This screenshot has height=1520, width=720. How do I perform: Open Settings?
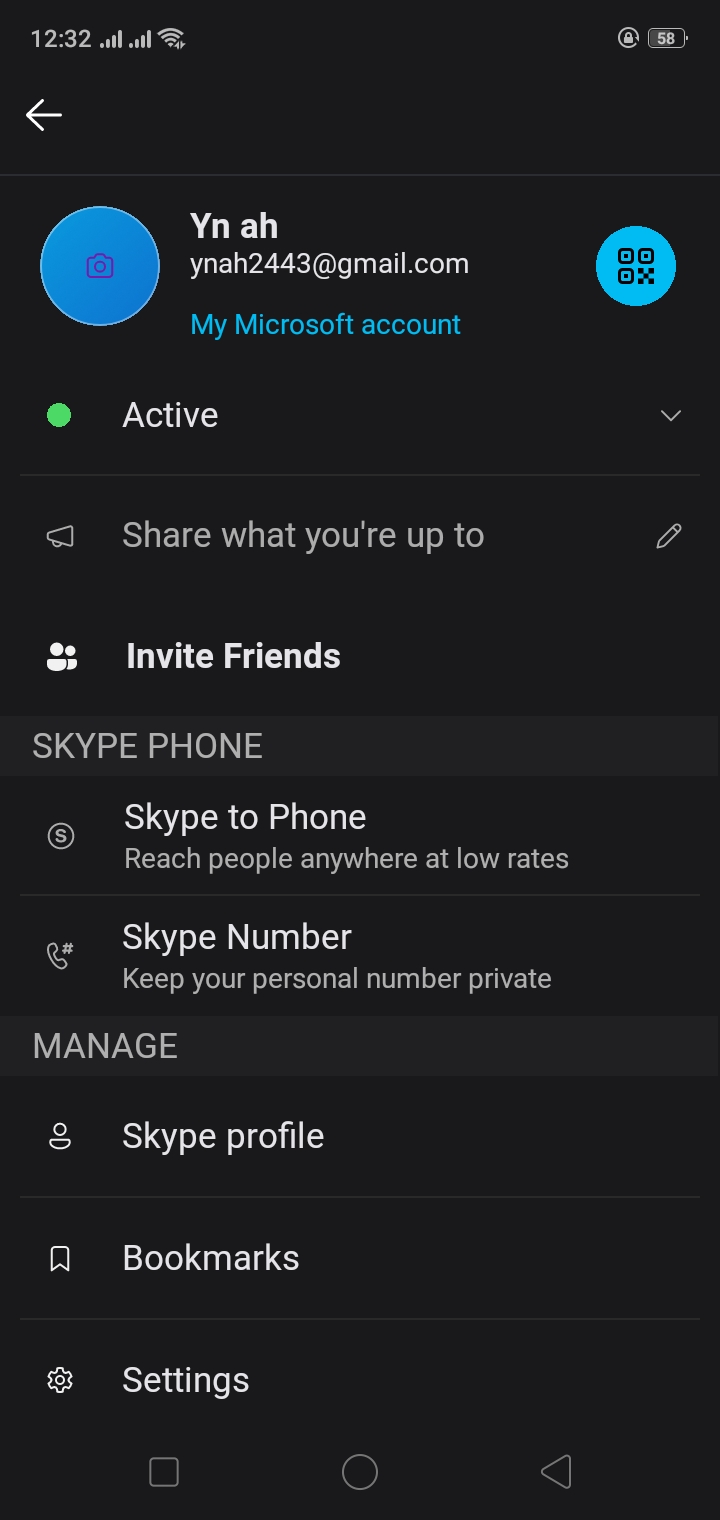360,1380
